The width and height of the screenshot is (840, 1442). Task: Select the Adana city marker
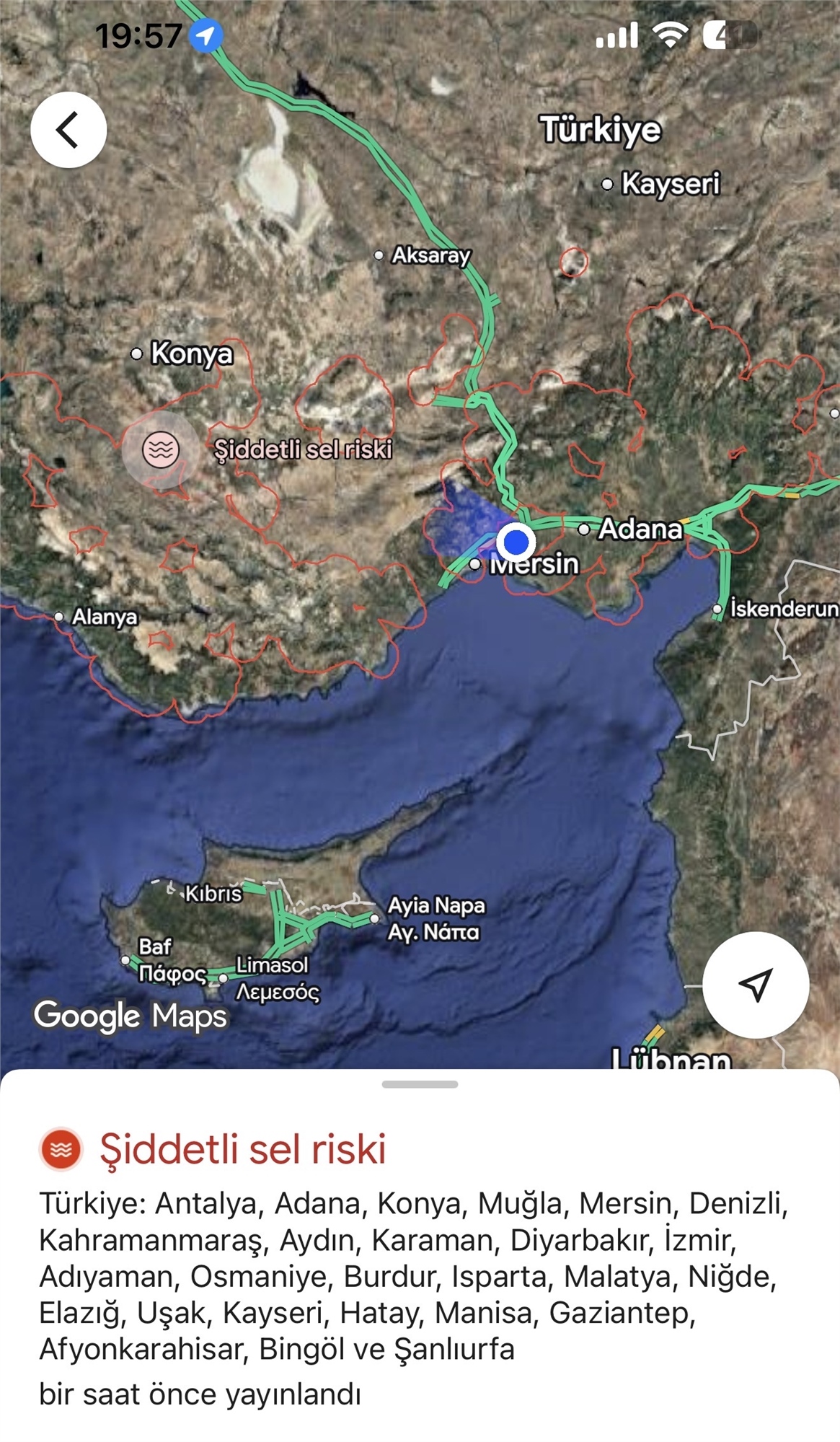(x=584, y=531)
